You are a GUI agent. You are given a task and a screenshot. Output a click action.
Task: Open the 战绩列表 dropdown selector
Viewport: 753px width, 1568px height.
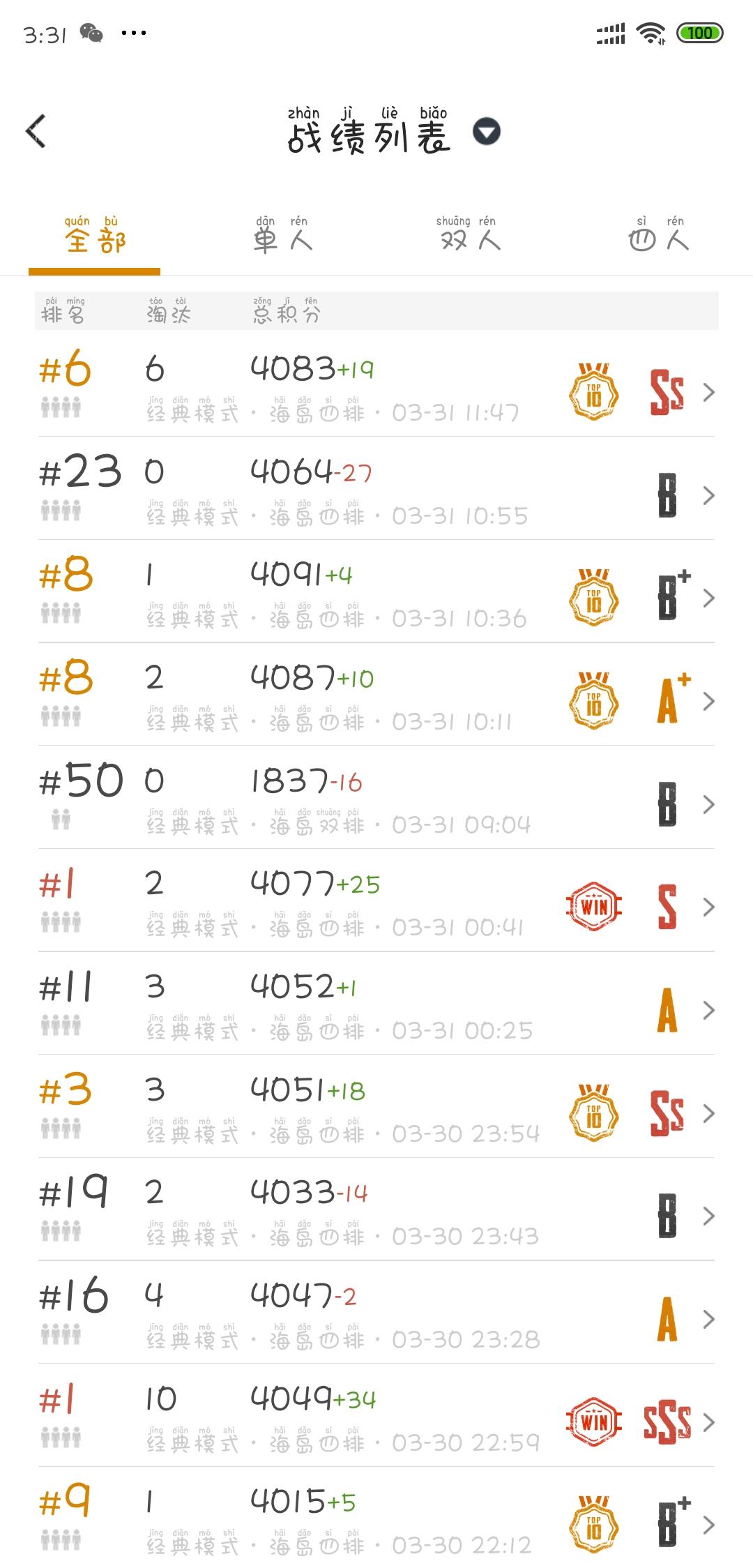(x=487, y=131)
